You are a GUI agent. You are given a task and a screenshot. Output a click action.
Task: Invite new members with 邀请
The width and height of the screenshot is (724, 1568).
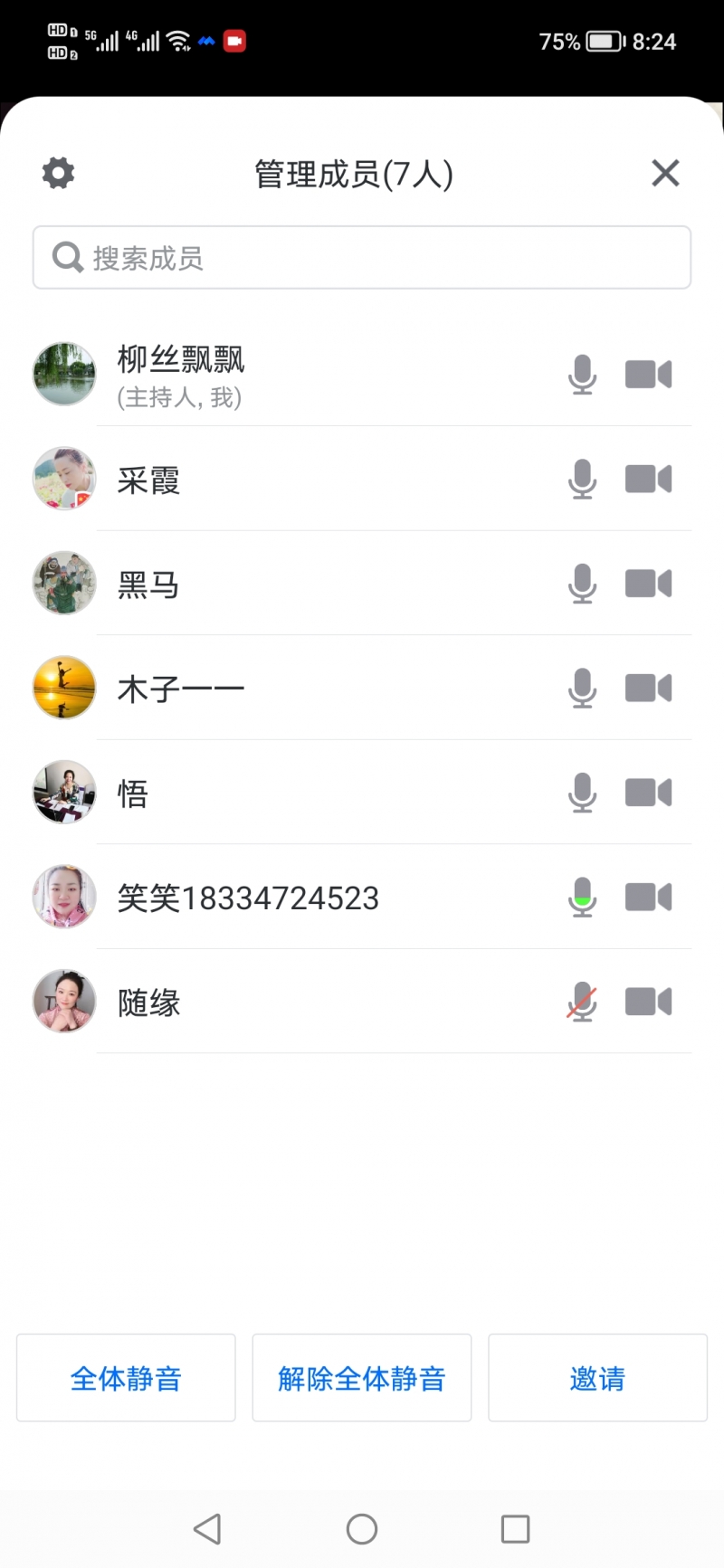[x=597, y=1378]
